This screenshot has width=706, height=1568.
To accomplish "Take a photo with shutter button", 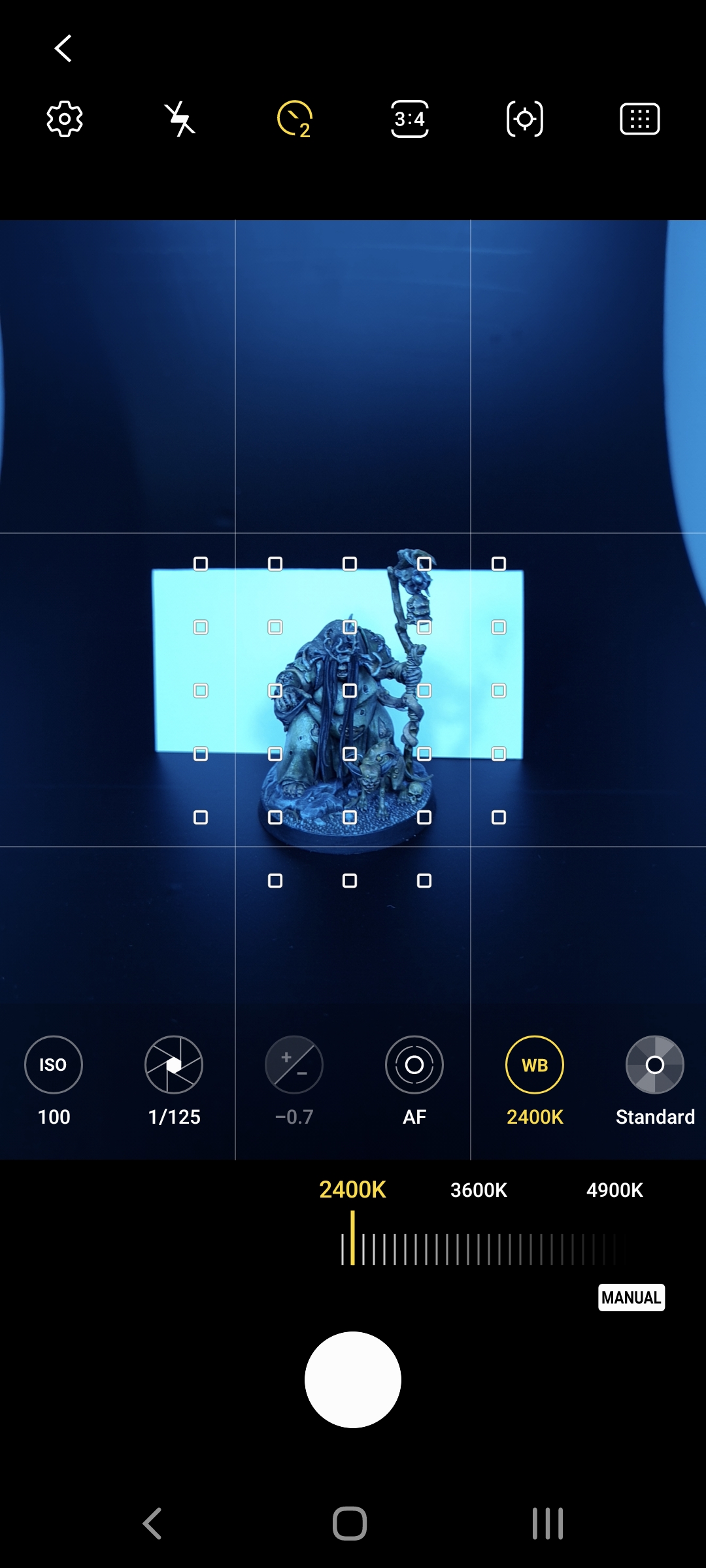I will point(353,1380).
